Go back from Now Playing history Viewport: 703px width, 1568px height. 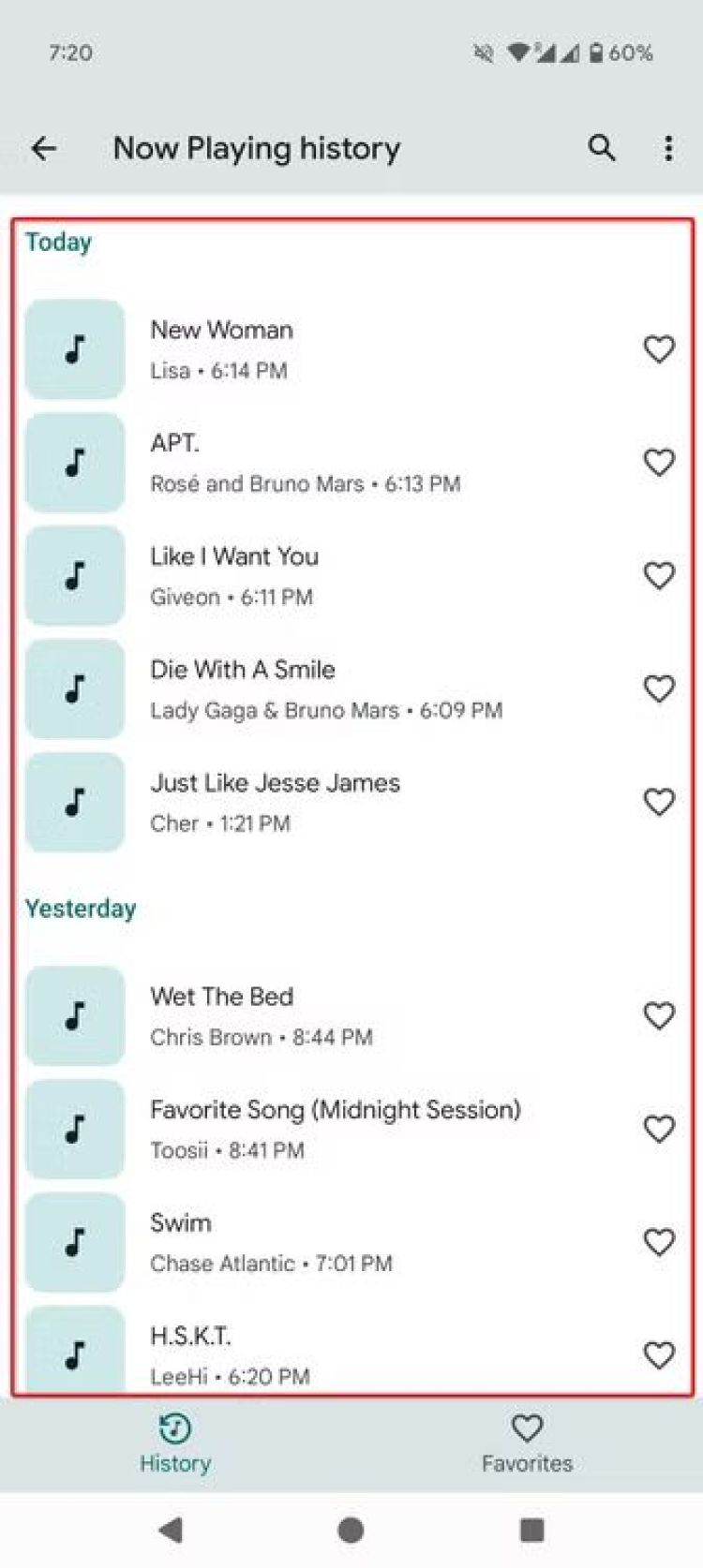[x=44, y=148]
